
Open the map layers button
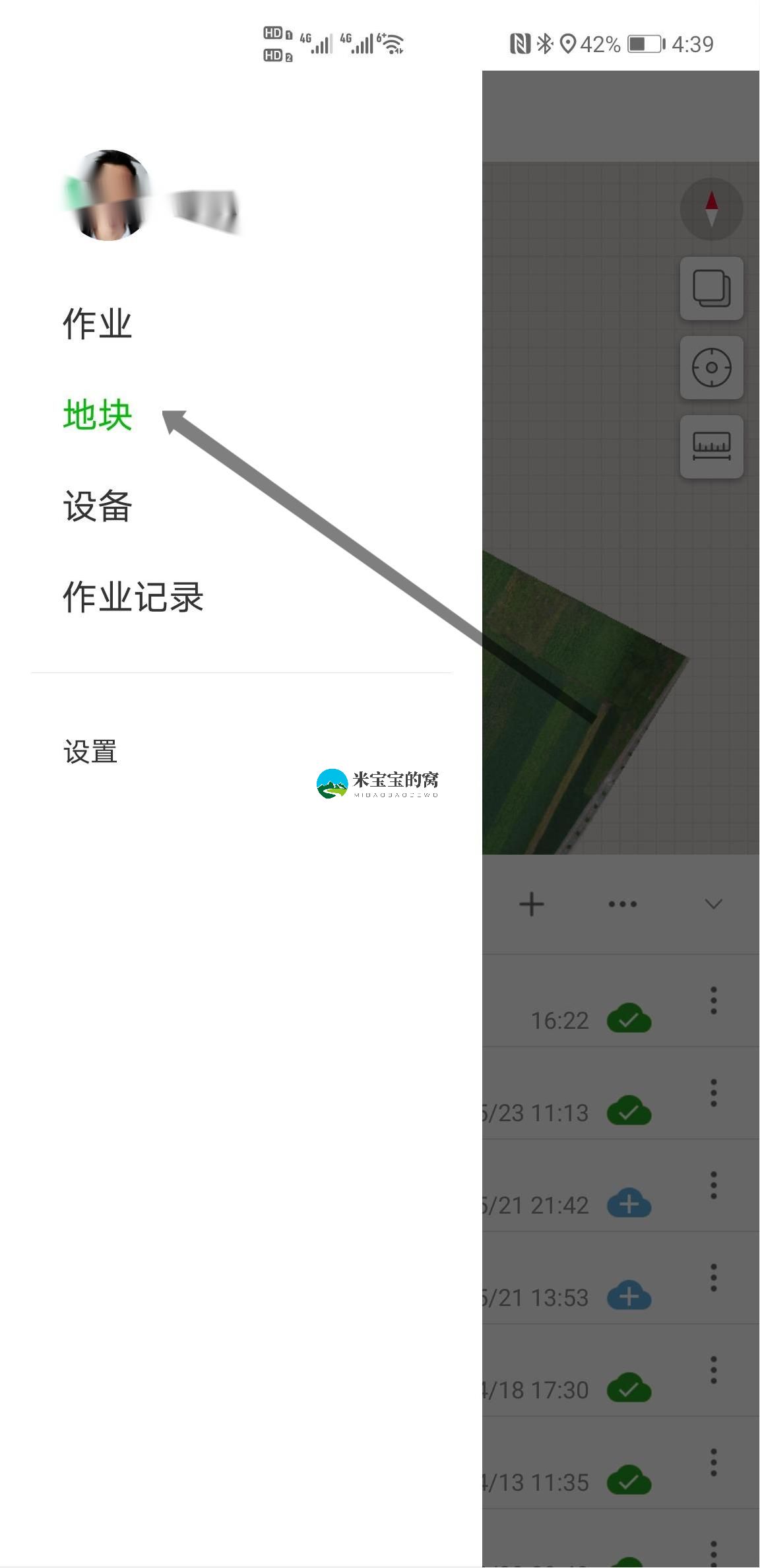click(x=711, y=288)
